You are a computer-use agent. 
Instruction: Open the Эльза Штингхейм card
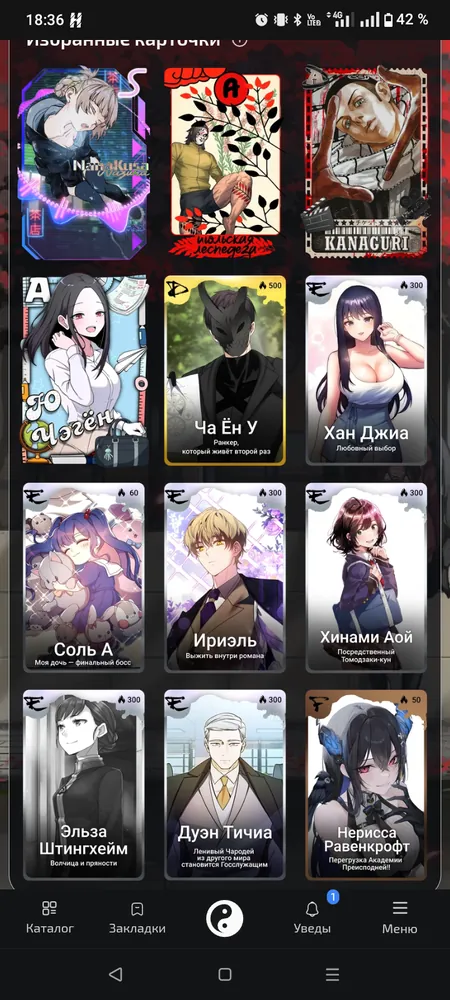click(x=83, y=785)
